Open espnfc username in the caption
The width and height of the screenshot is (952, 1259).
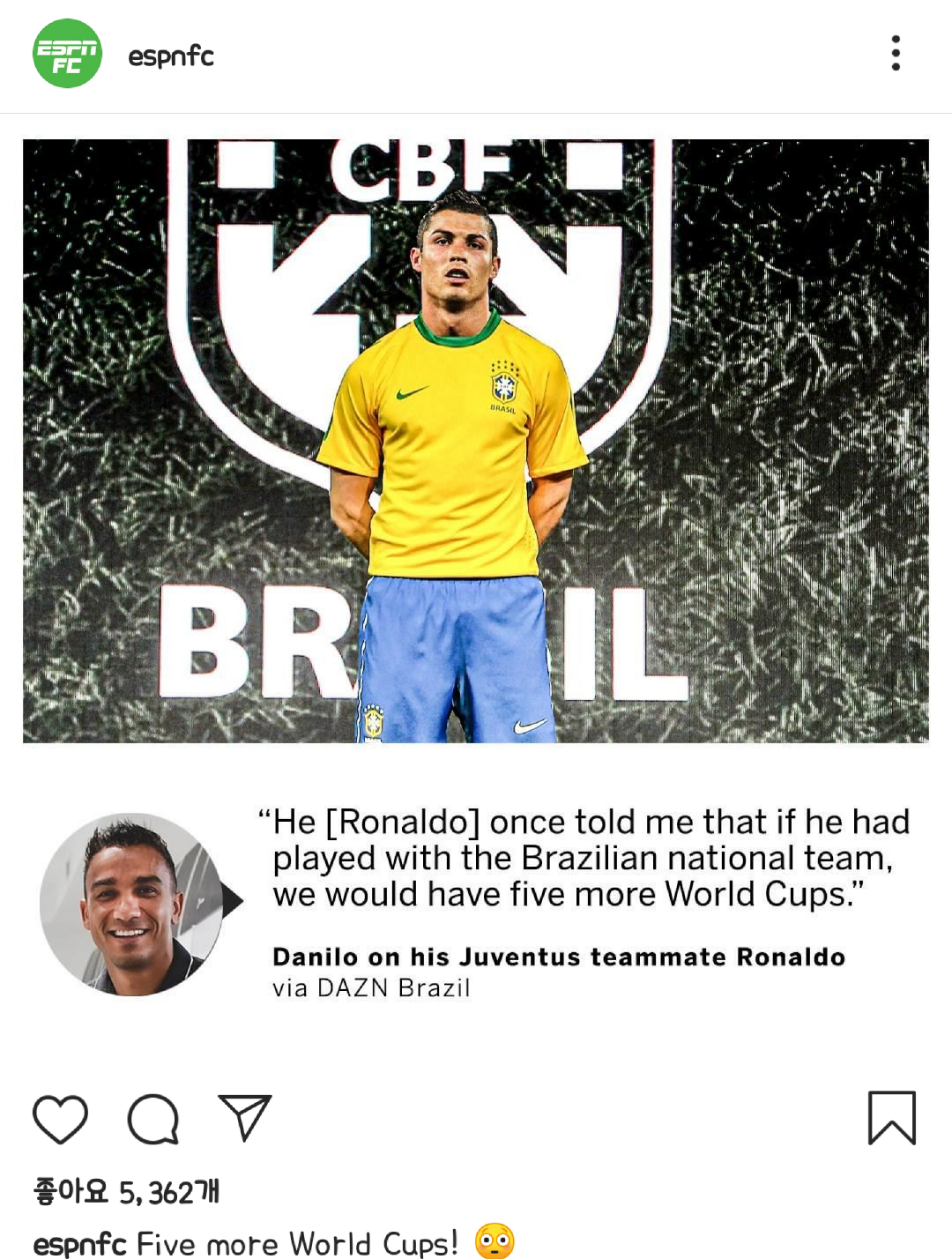tap(80, 1243)
